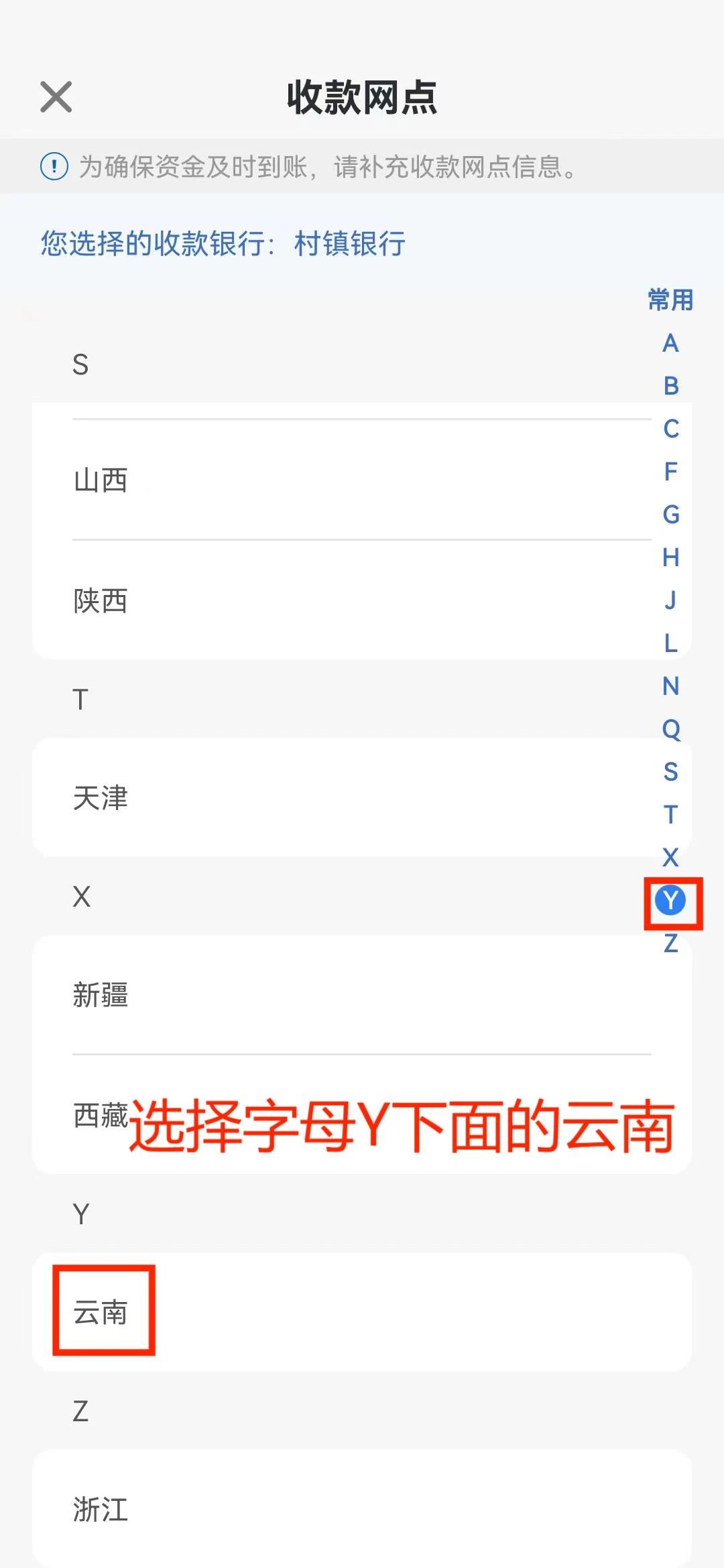Jump to letter F in index
Screen dimensions: 724x1568
pyautogui.click(x=670, y=472)
